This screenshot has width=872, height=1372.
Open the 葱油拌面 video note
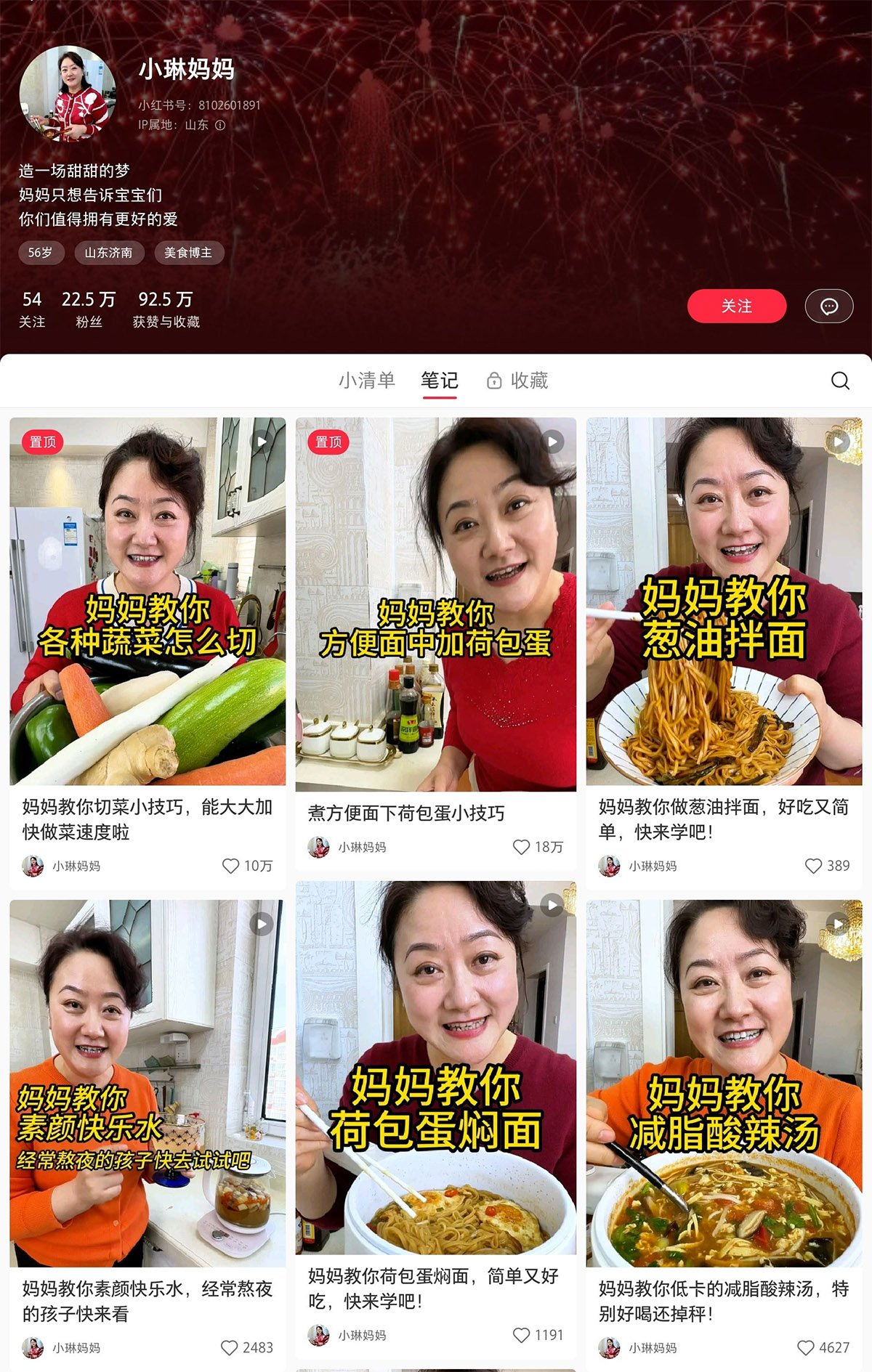[x=724, y=601]
